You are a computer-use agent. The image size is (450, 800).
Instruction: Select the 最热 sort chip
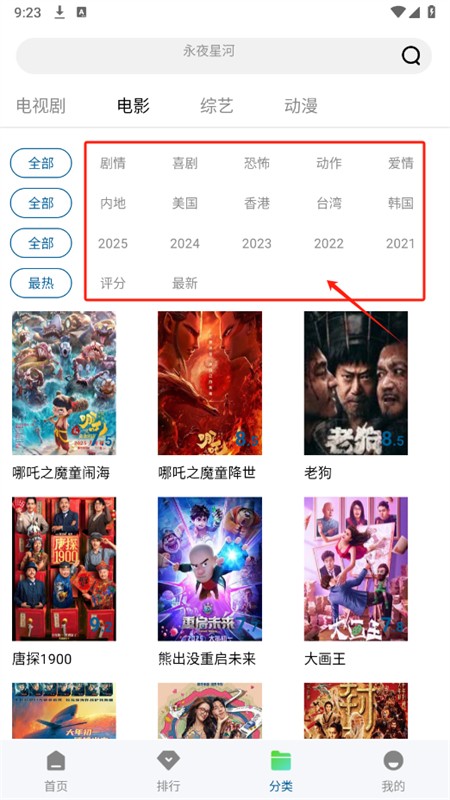tap(41, 283)
